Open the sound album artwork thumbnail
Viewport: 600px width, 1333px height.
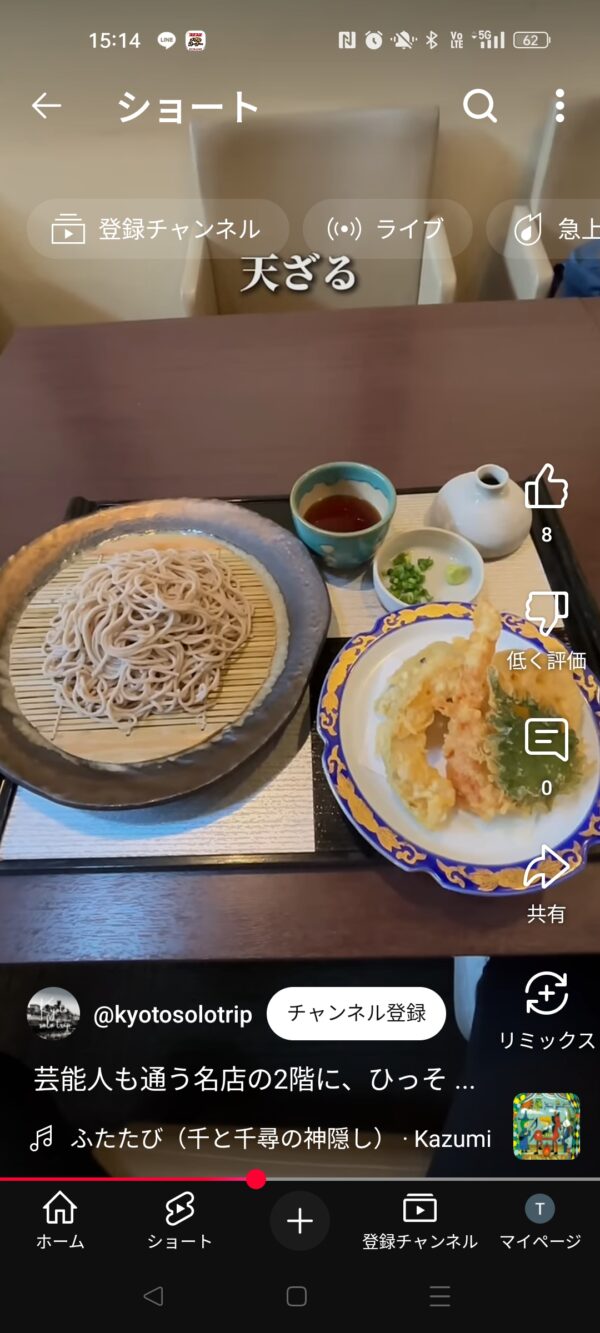[x=546, y=1126]
